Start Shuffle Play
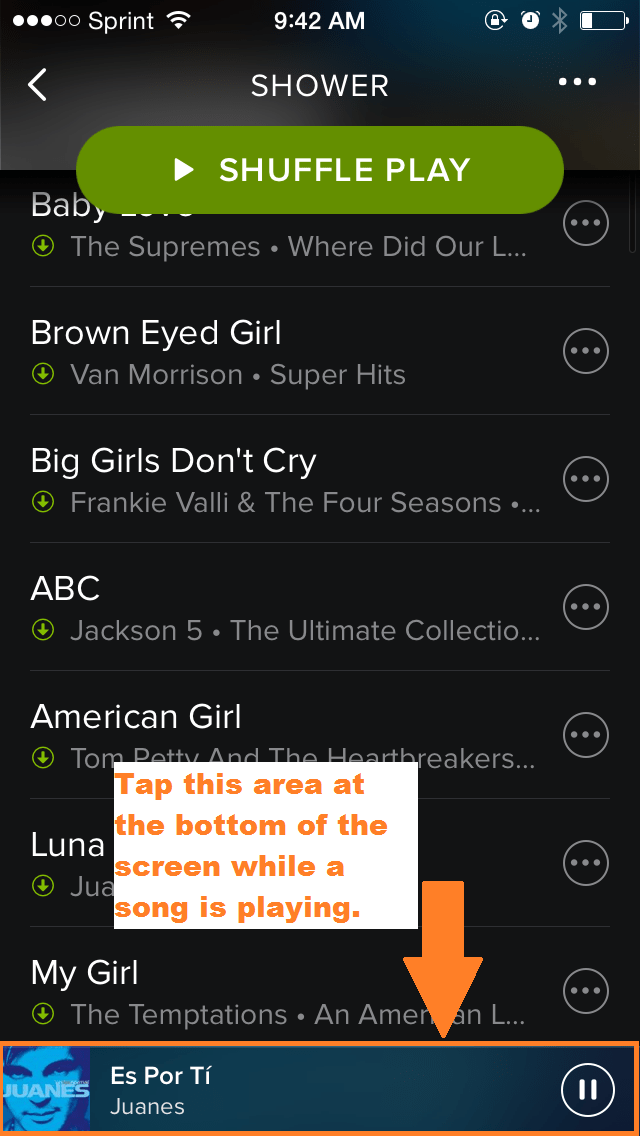This screenshot has width=640, height=1136. coord(320,170)
